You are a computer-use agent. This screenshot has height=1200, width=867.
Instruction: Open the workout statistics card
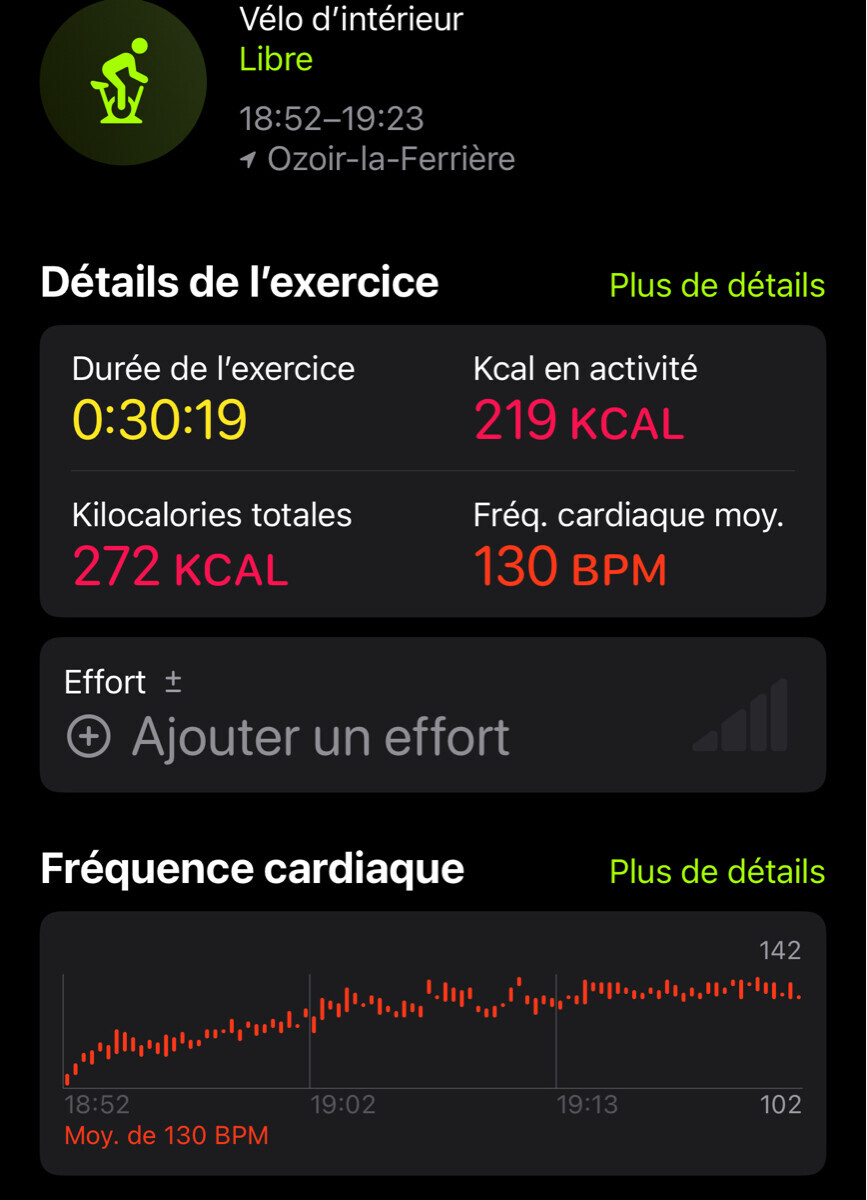(432, 470)
